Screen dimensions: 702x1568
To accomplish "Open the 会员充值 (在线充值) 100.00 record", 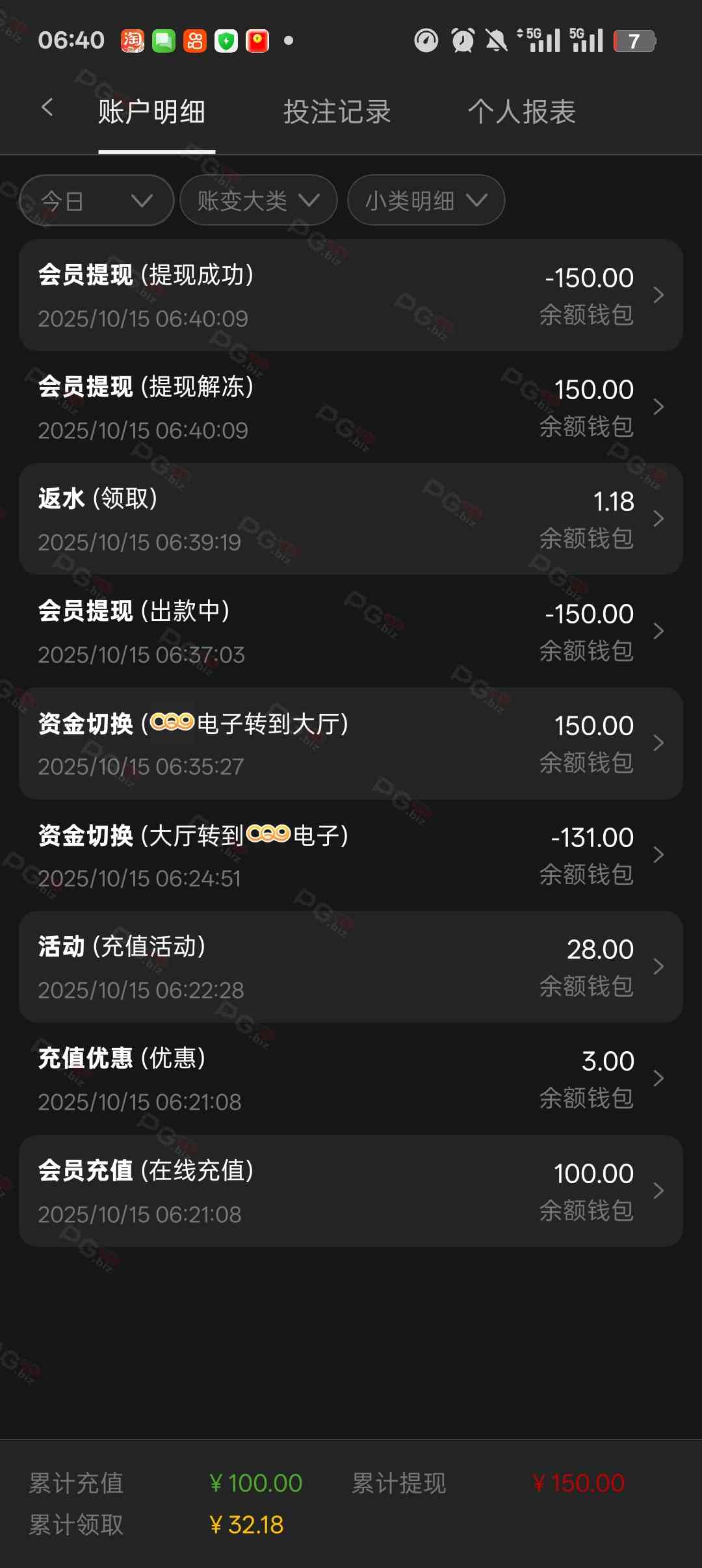I will tap(351, 1191).
